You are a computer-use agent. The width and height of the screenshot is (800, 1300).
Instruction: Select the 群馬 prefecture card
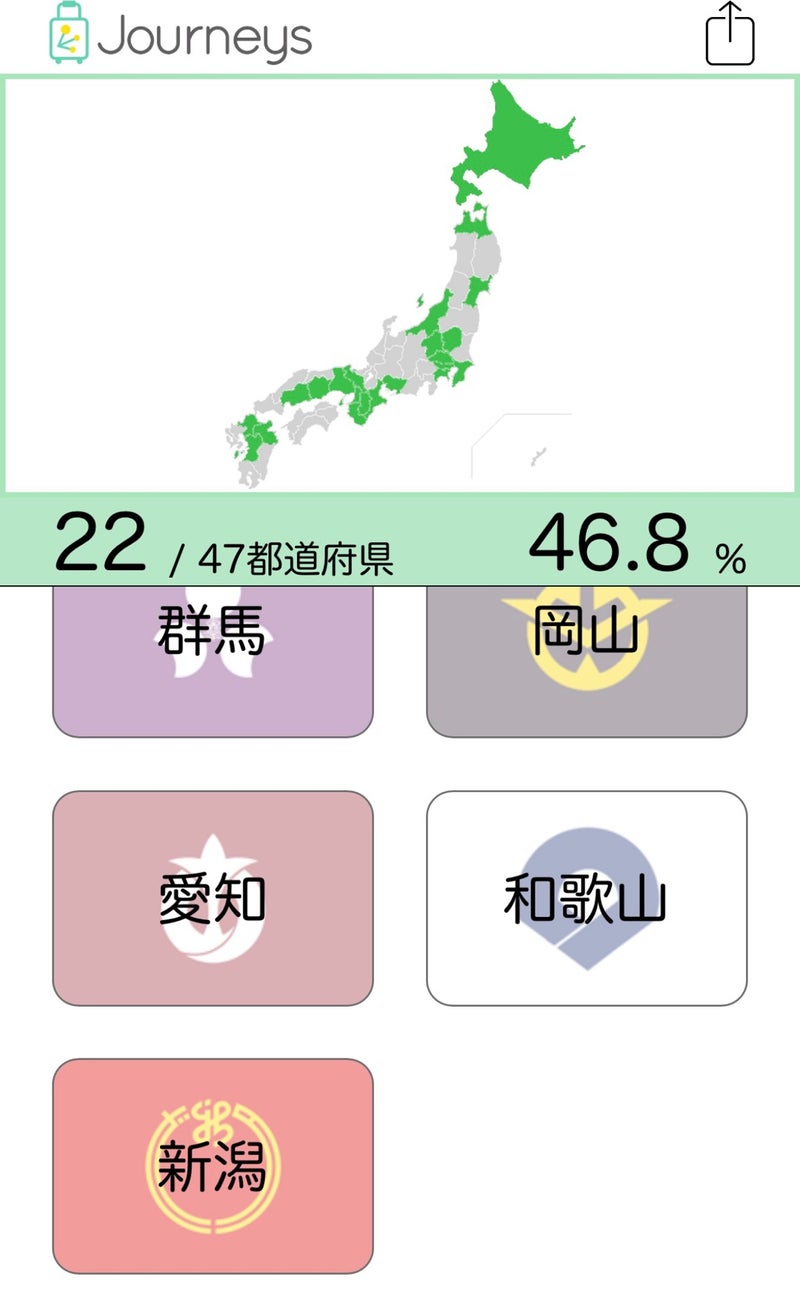pos(212,661)
